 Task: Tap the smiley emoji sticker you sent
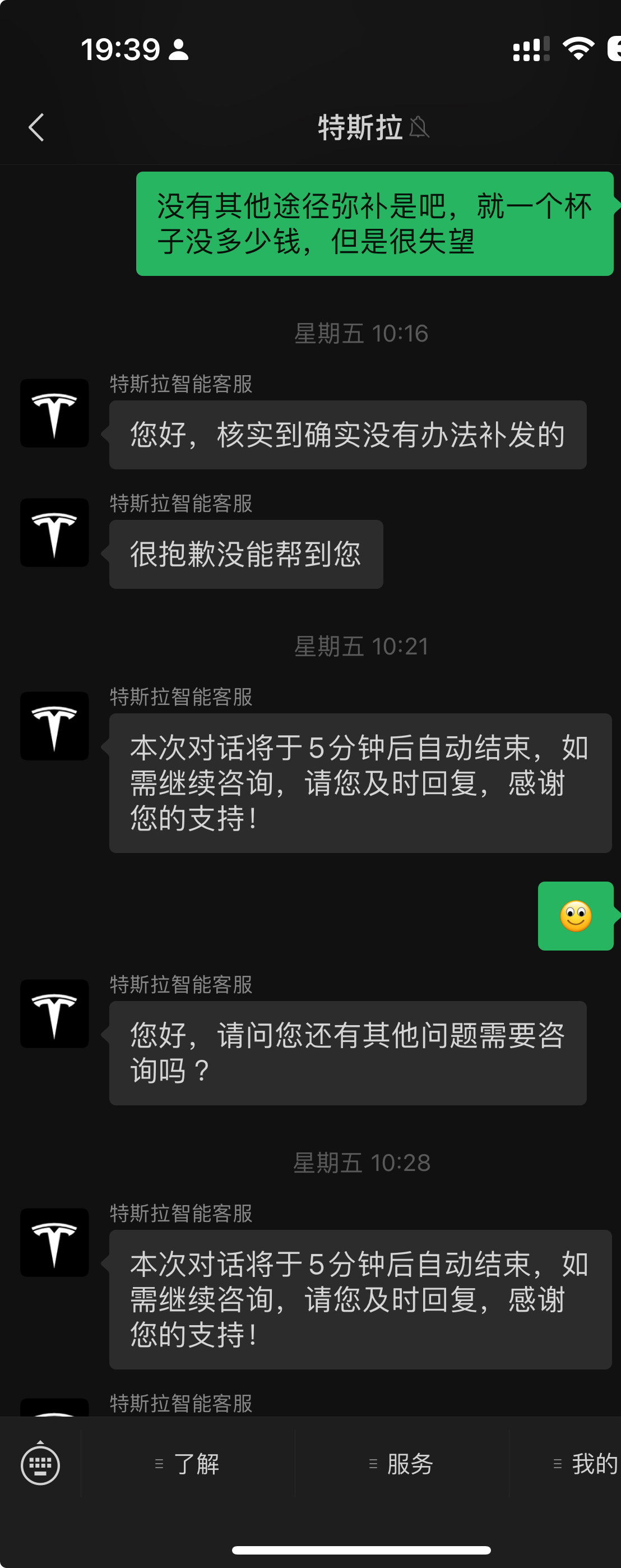pos(576,917)
